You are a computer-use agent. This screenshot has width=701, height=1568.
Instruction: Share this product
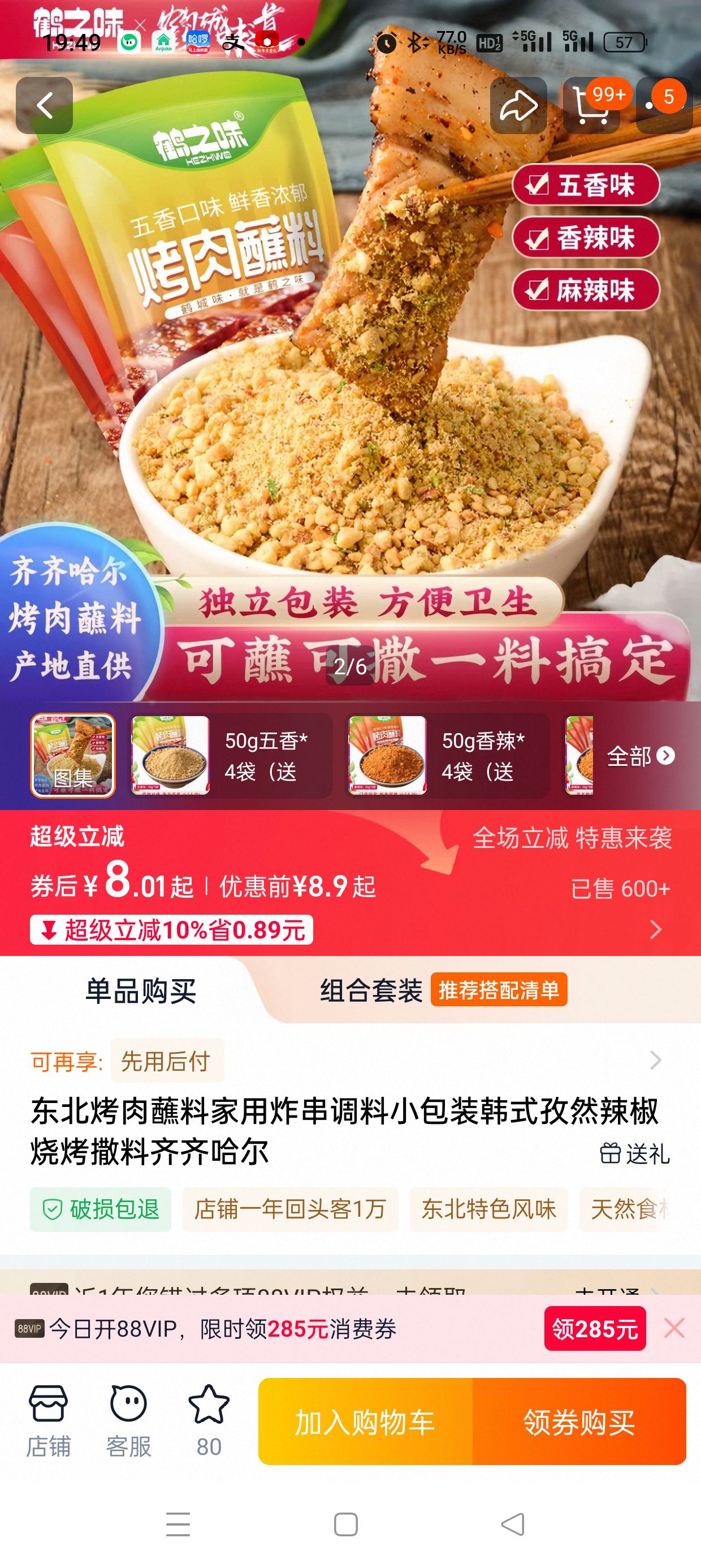tap(518, 106)
